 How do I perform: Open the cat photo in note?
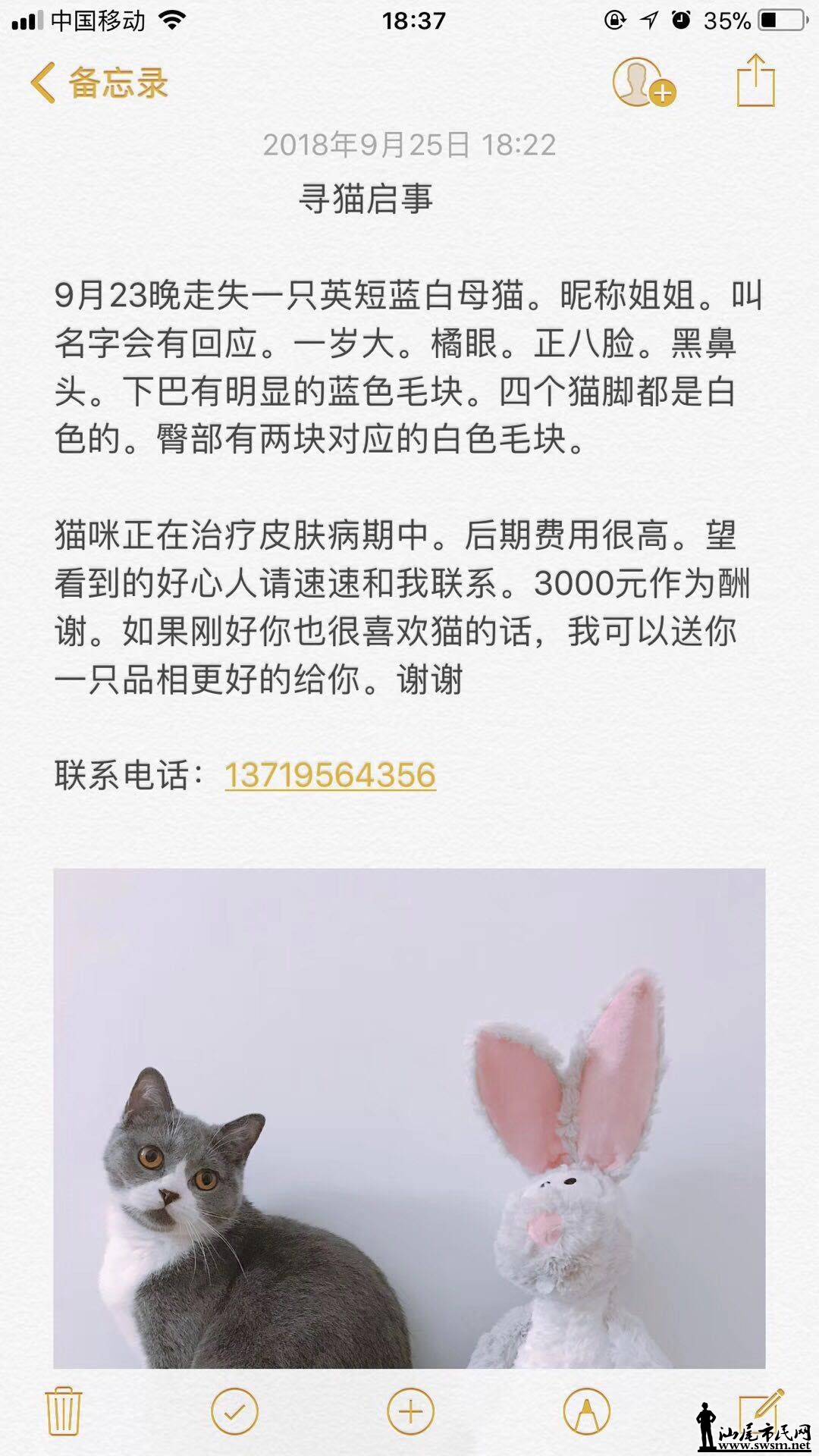tap(409, 1119)
